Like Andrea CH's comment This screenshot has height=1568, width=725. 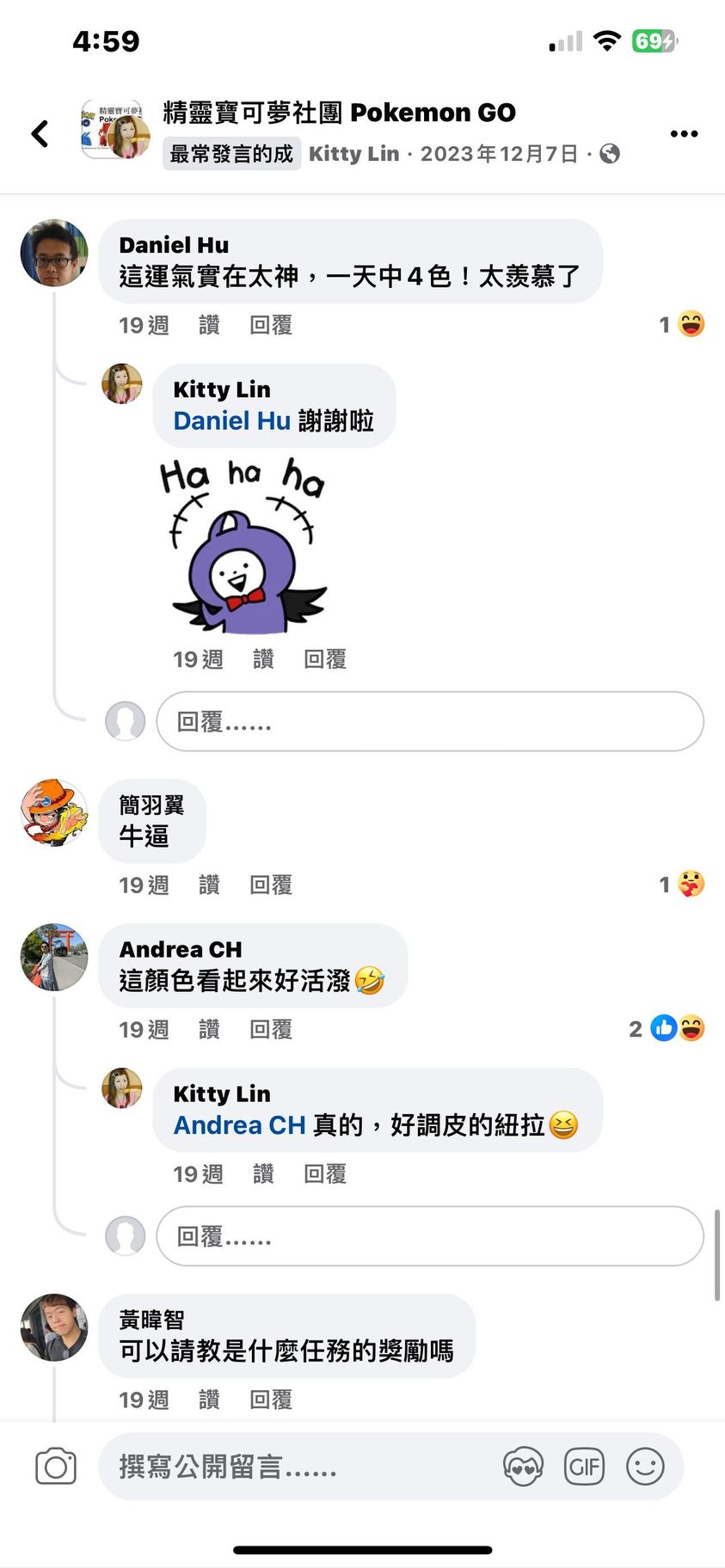[x=209, y=1029]
